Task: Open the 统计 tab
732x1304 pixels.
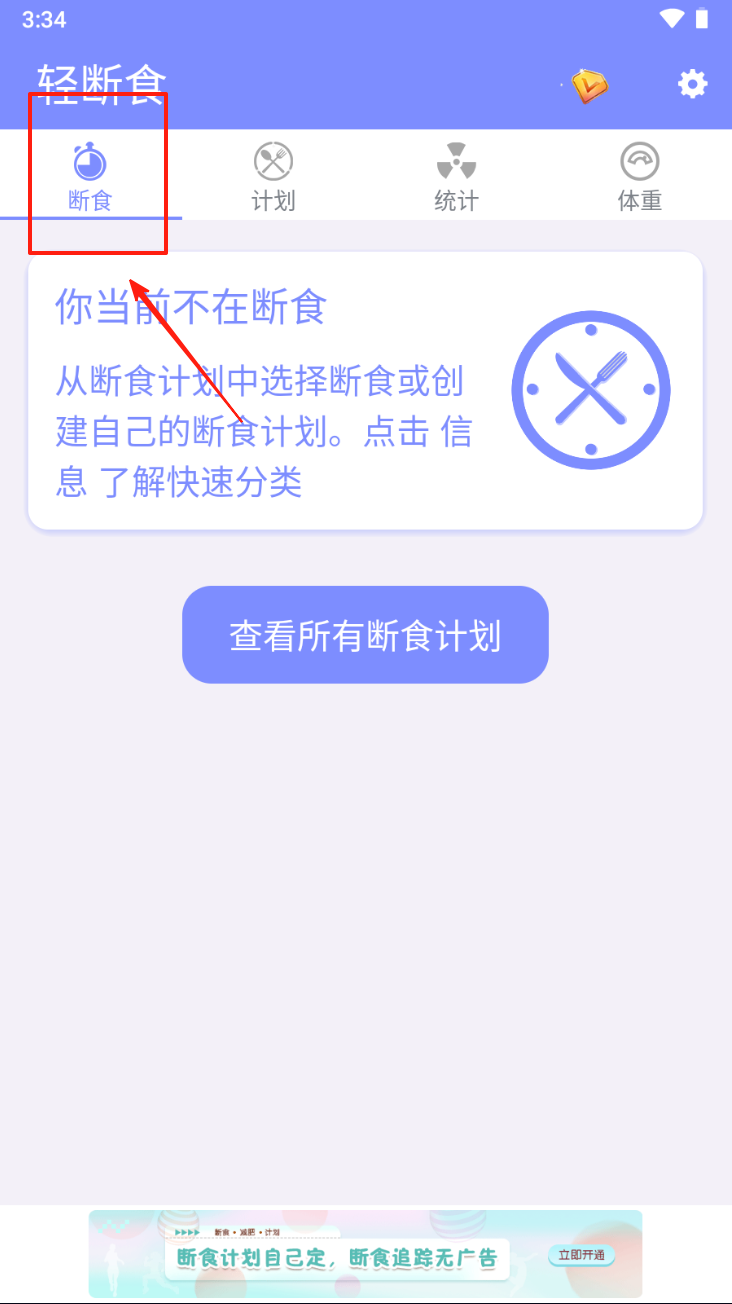Action: [x=456, y=176]
